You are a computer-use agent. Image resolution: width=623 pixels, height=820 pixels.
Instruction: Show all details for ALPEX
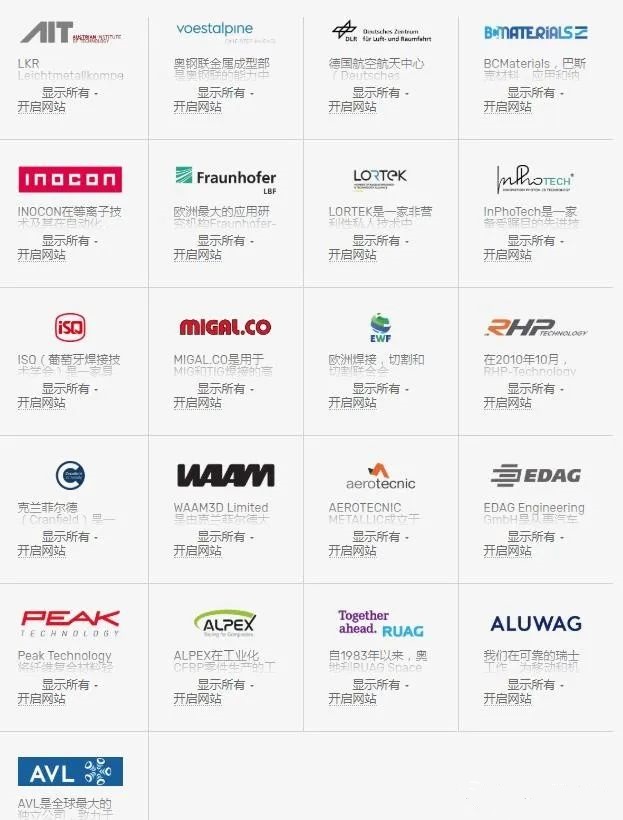coord(225,685)
